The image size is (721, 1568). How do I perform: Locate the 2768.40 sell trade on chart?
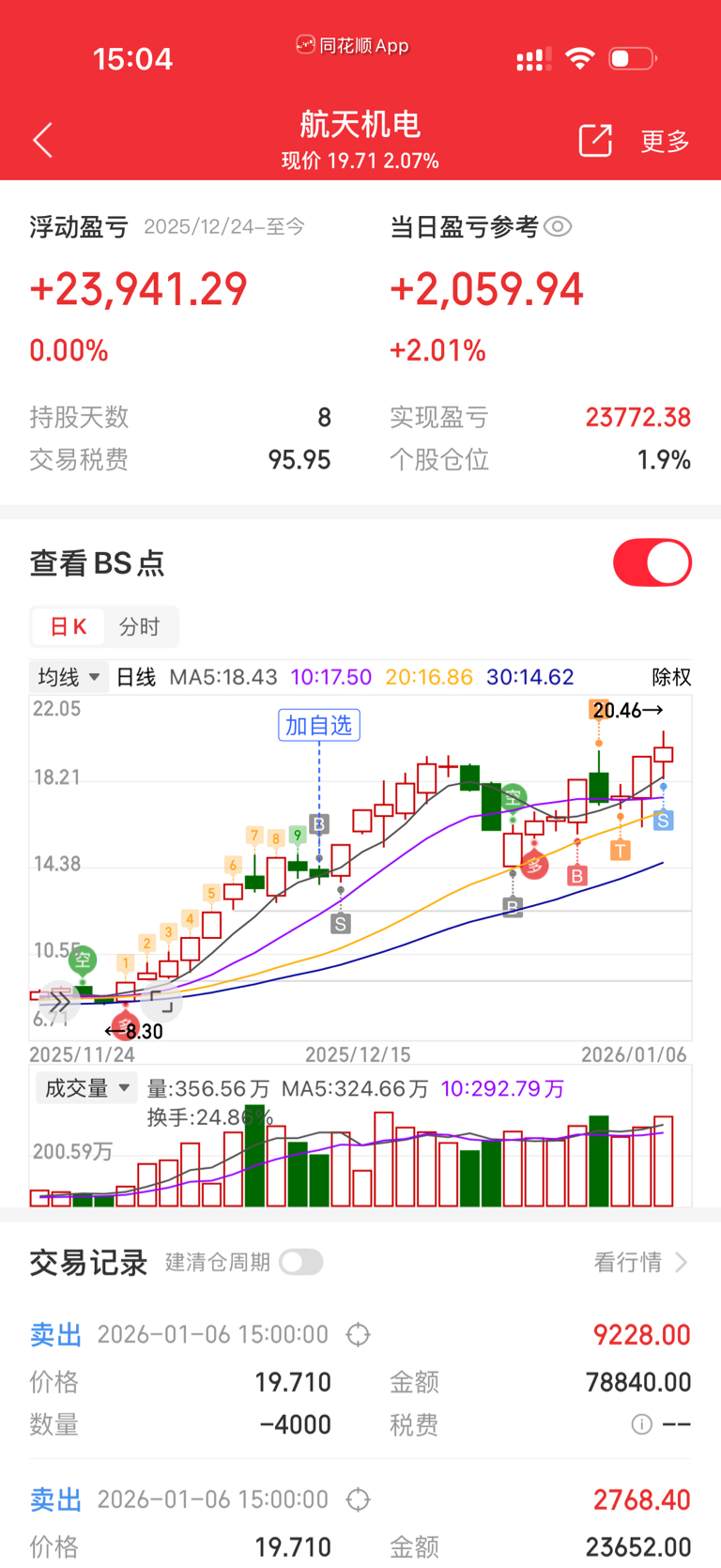click(359, 1500)
